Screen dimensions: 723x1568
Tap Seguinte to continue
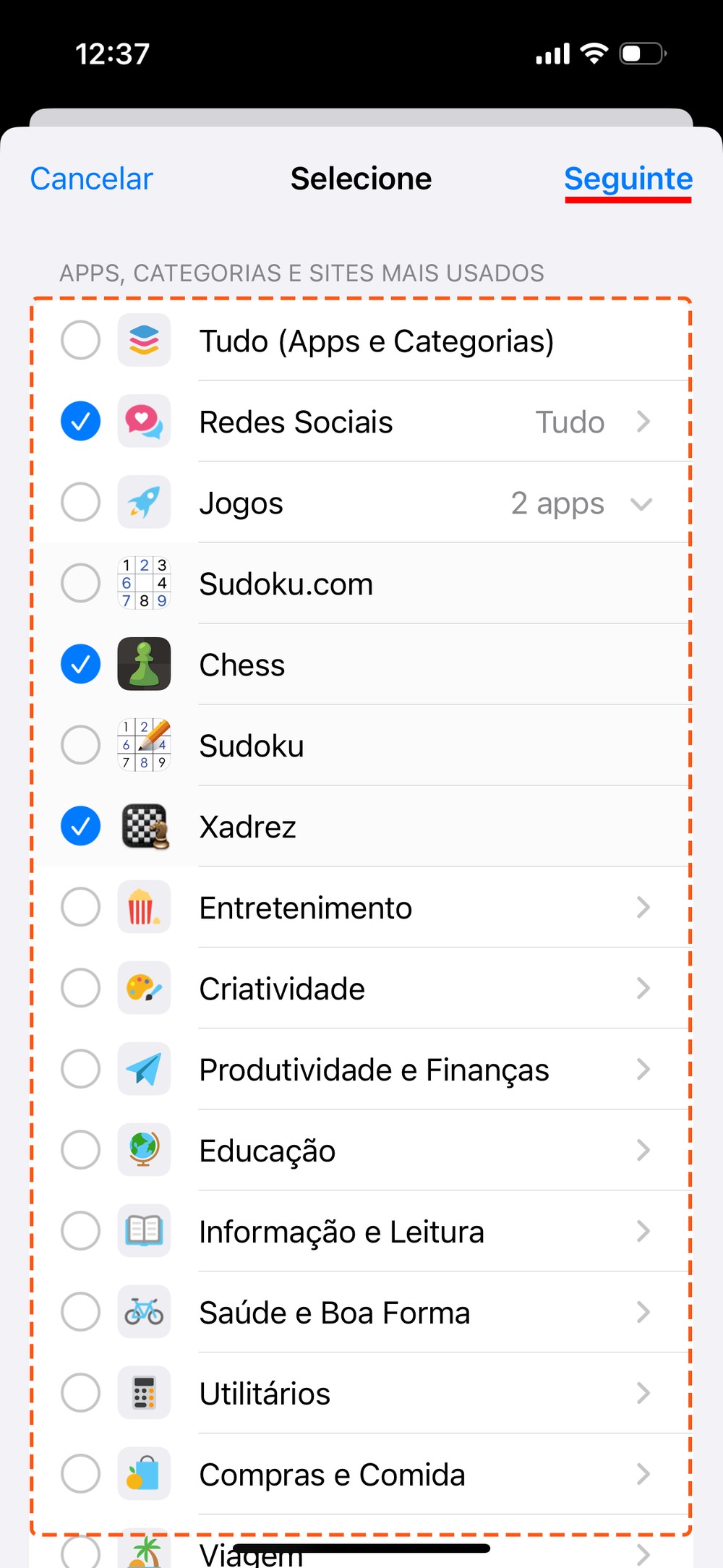pyautogui.click(x=628, y=179)
